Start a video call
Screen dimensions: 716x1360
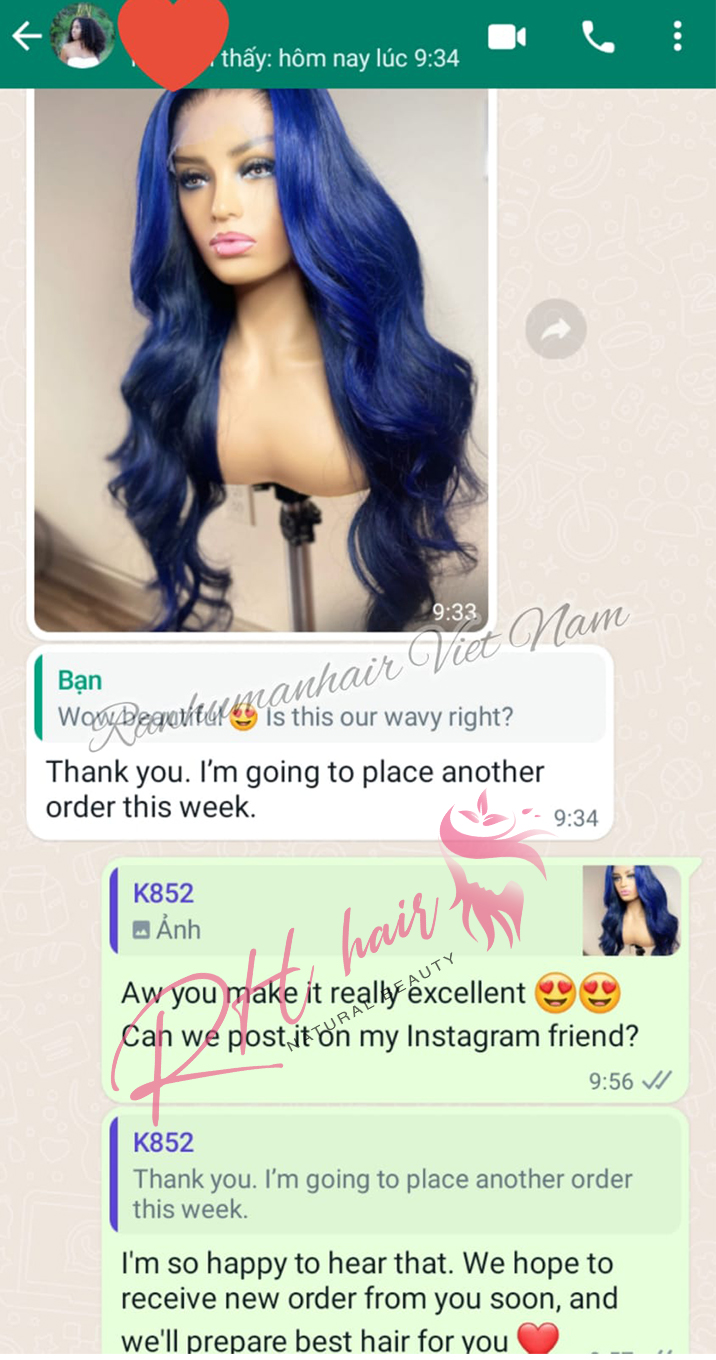(507, 38)
